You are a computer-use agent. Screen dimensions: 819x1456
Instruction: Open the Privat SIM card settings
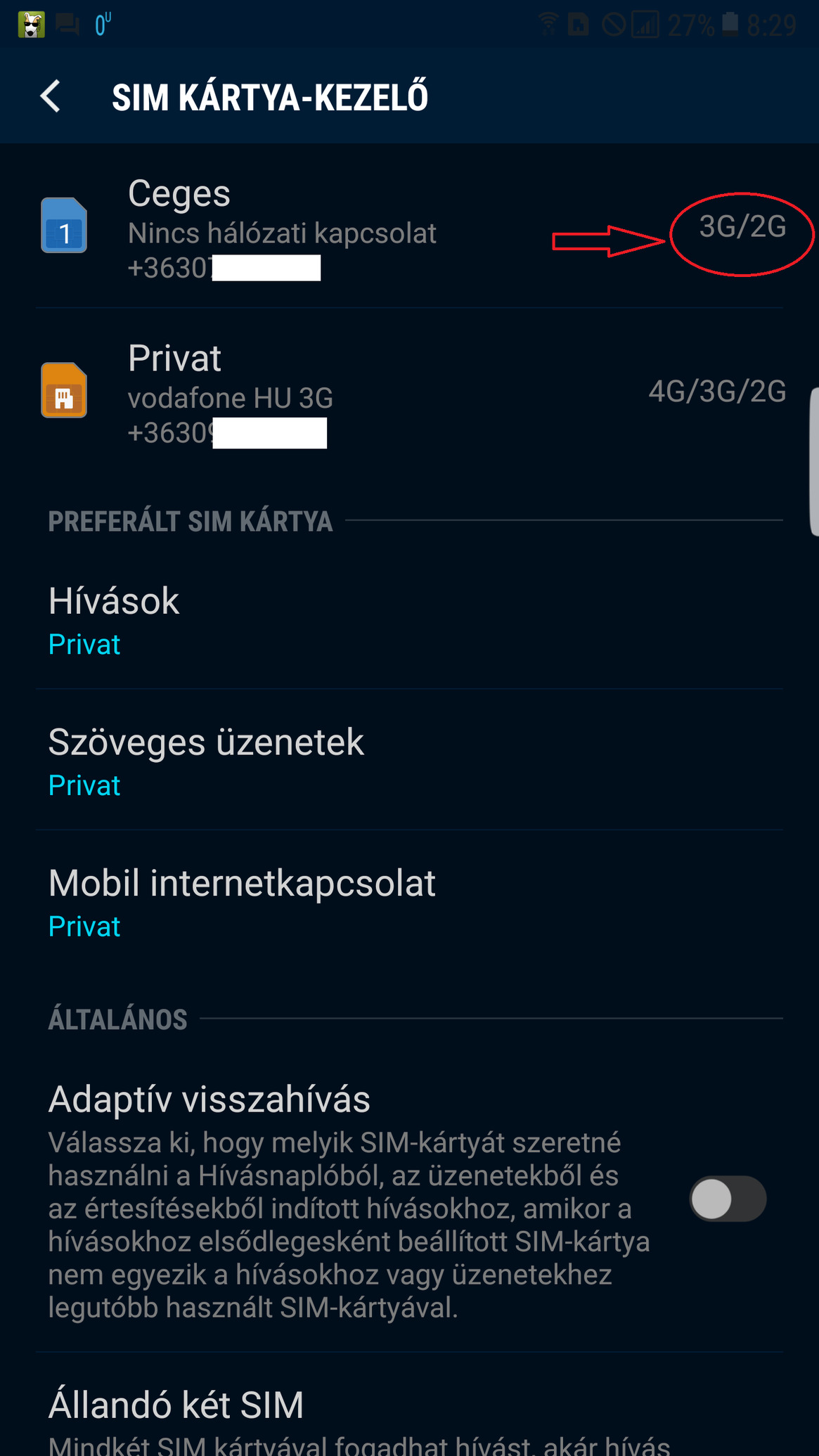pos(409,391)
